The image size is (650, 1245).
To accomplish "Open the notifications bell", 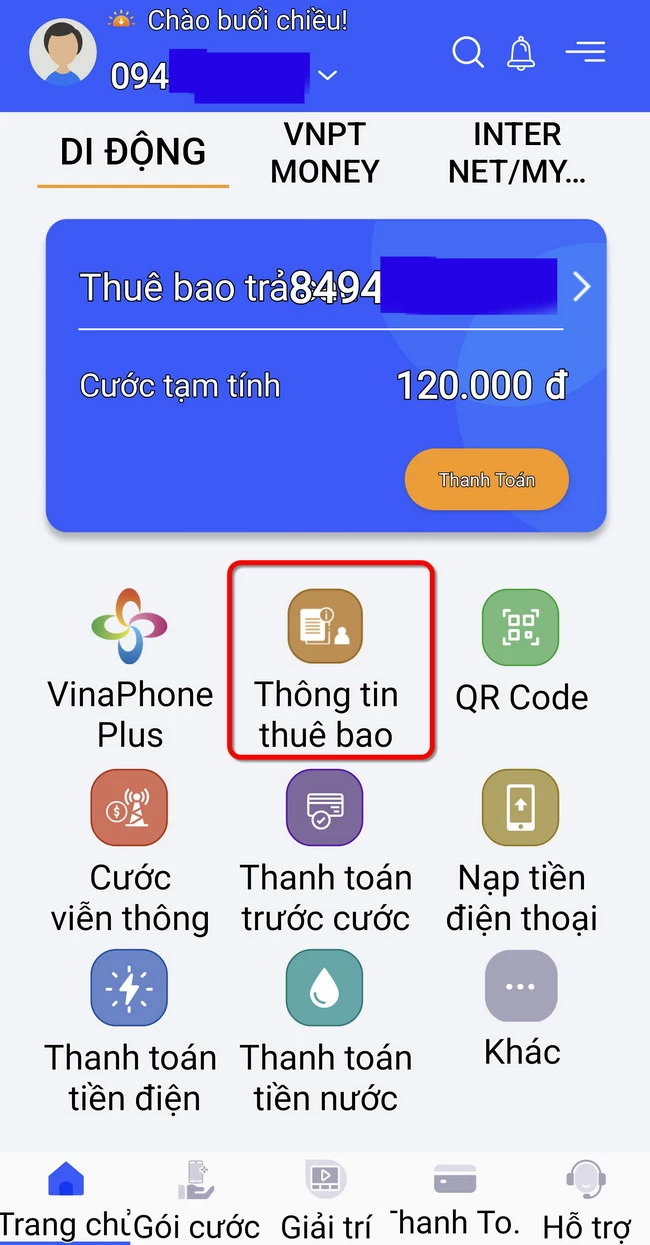I will (521, 52).
